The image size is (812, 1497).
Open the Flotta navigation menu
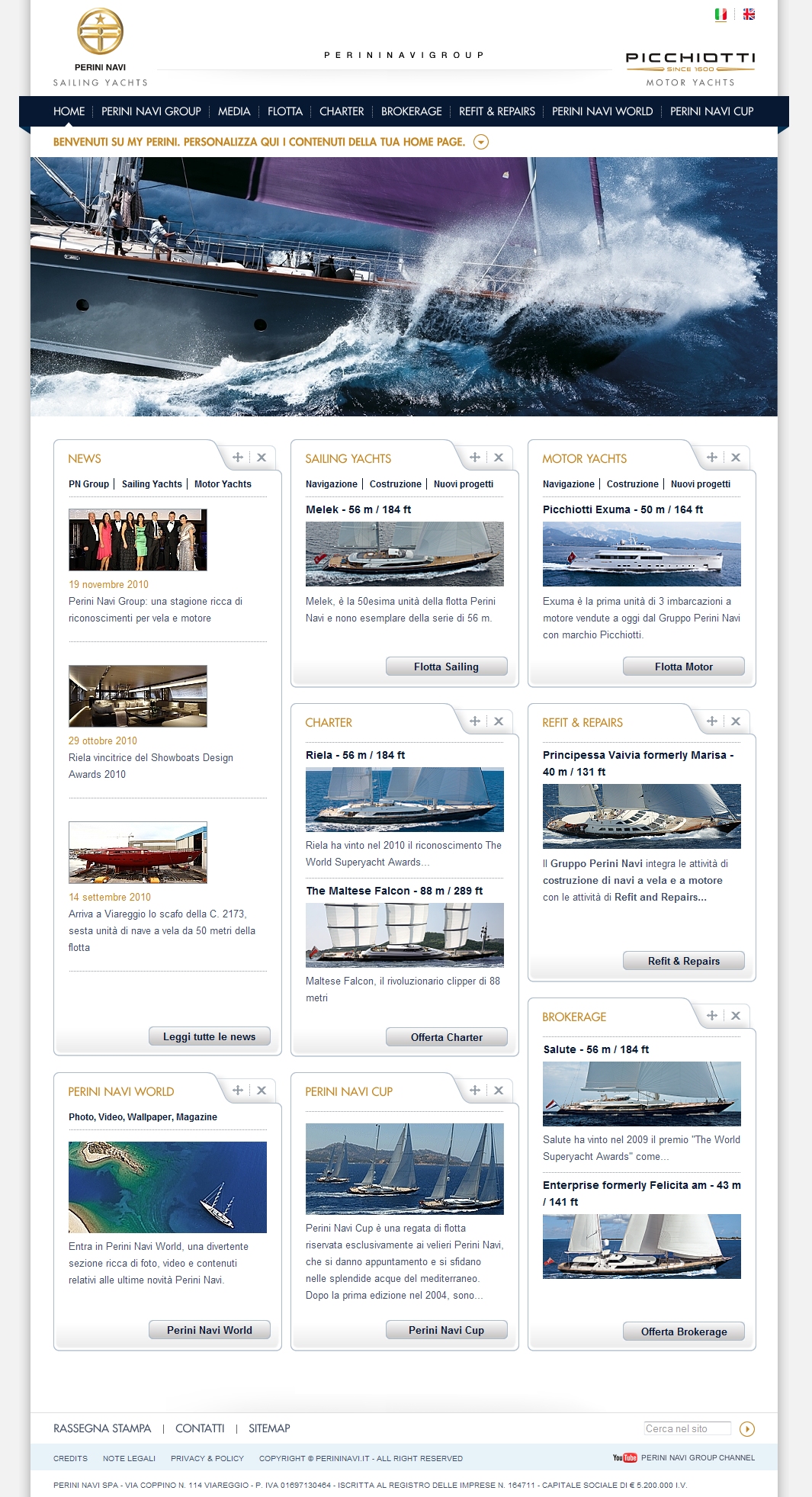(284, 111)
